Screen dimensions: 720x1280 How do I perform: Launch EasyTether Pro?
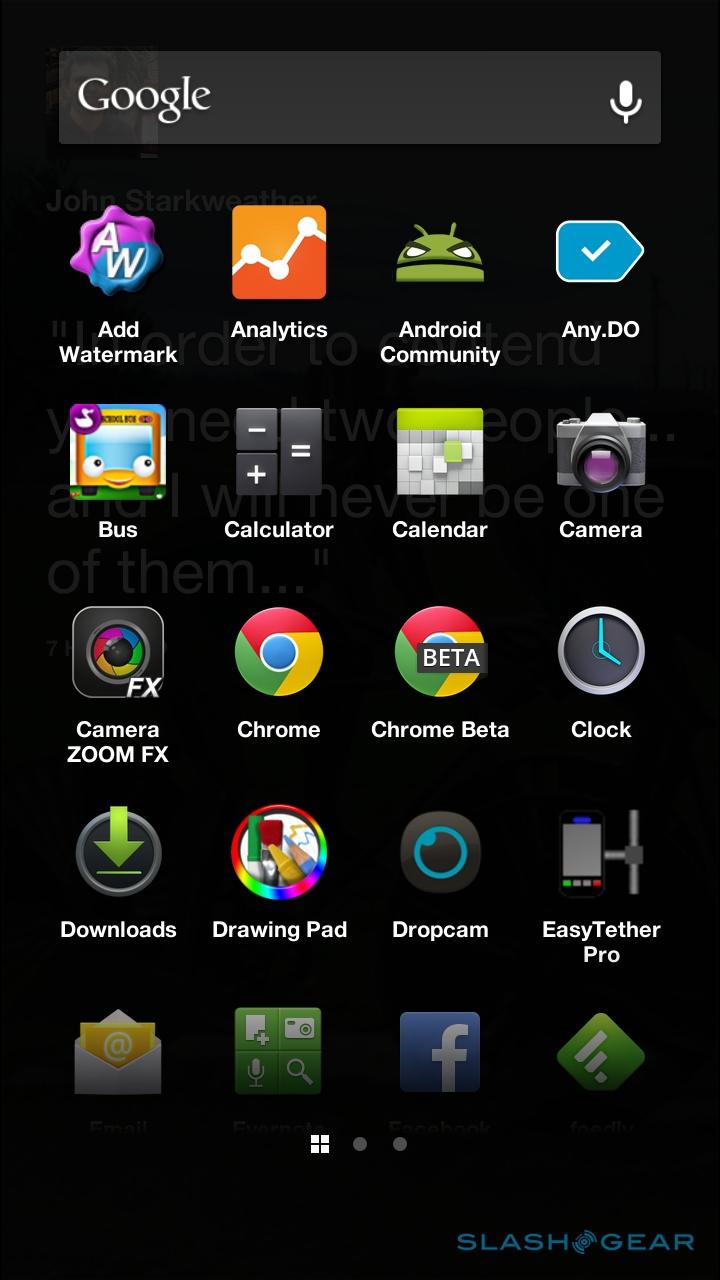click(x=600, y=852)
